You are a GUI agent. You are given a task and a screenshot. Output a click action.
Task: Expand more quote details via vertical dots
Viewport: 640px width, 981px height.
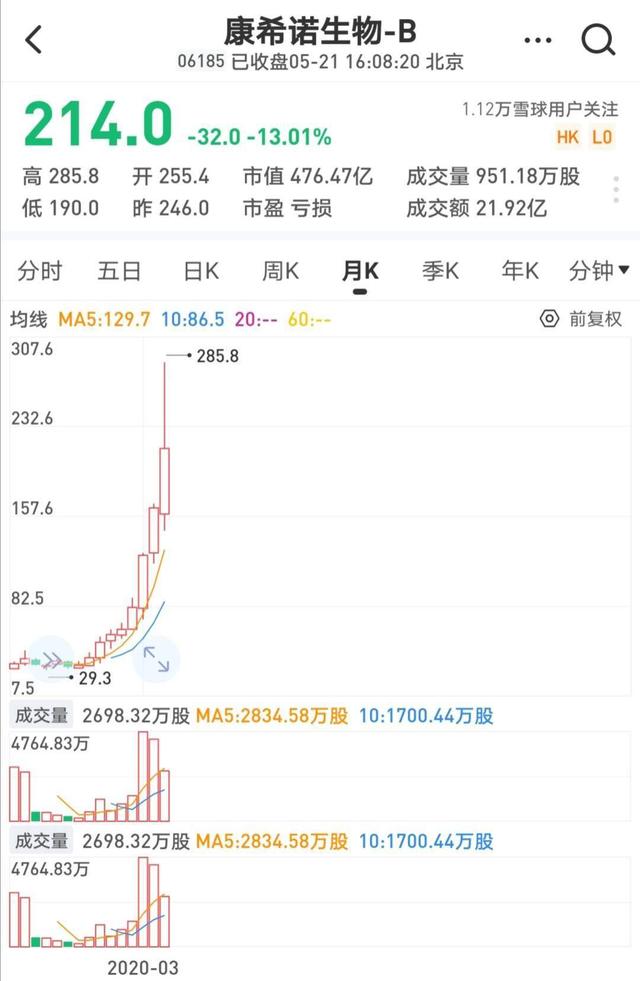tap(616, 192)
